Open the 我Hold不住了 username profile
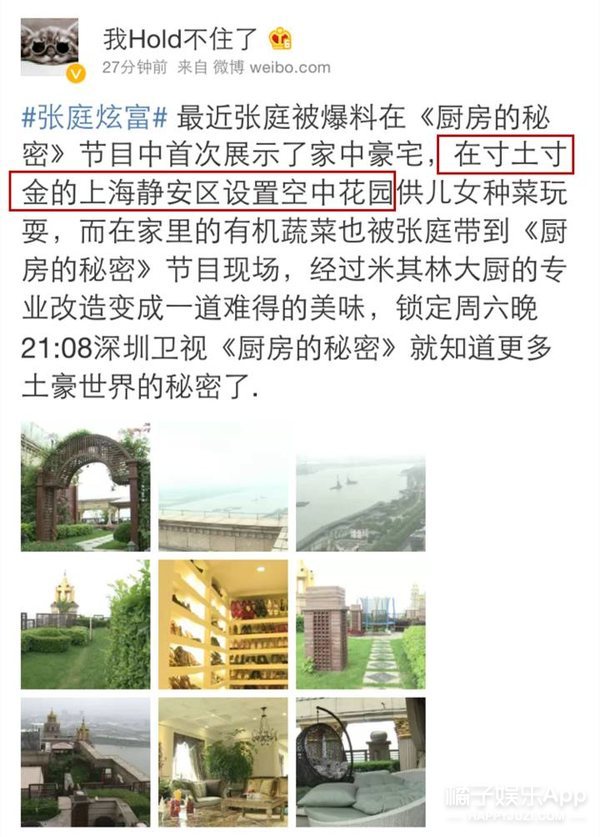 pos(180,39)
